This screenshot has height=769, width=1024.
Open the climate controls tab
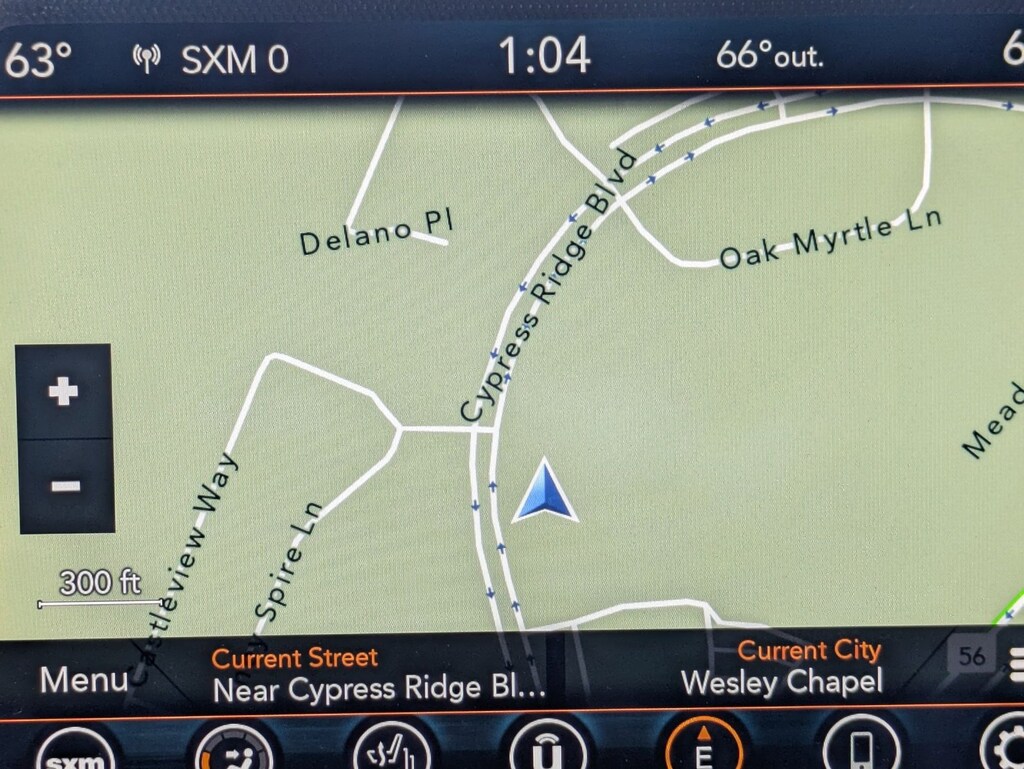tap(233, 750)
